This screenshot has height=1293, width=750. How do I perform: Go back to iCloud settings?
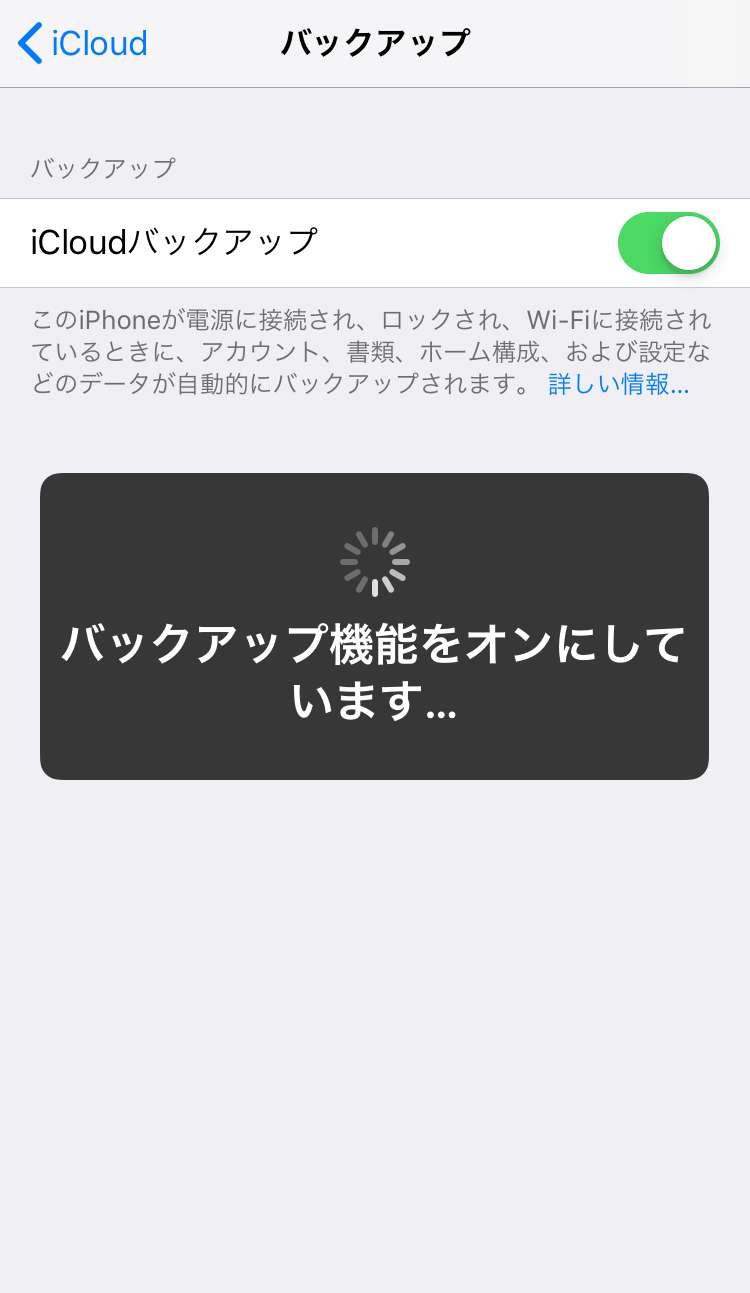click(82, 44)
